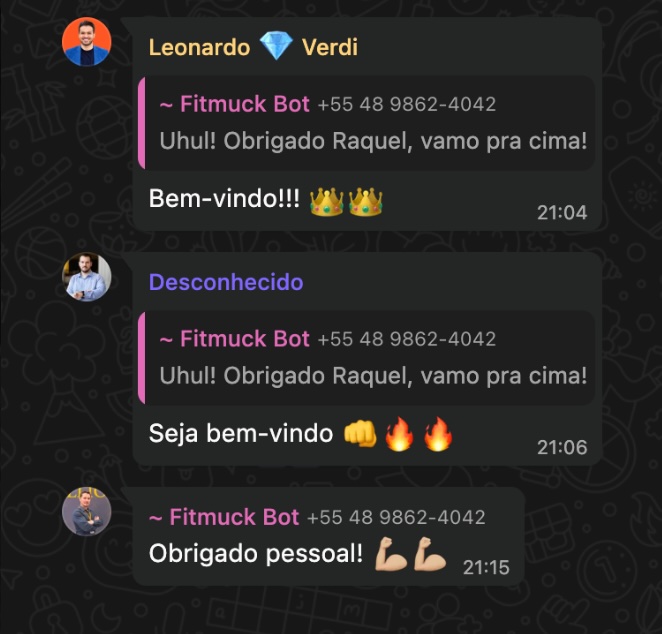Viewport: 662px width, 634px height.
Task: Open the avatar beside Obrigado pessoal message
Action: point(86,512)
